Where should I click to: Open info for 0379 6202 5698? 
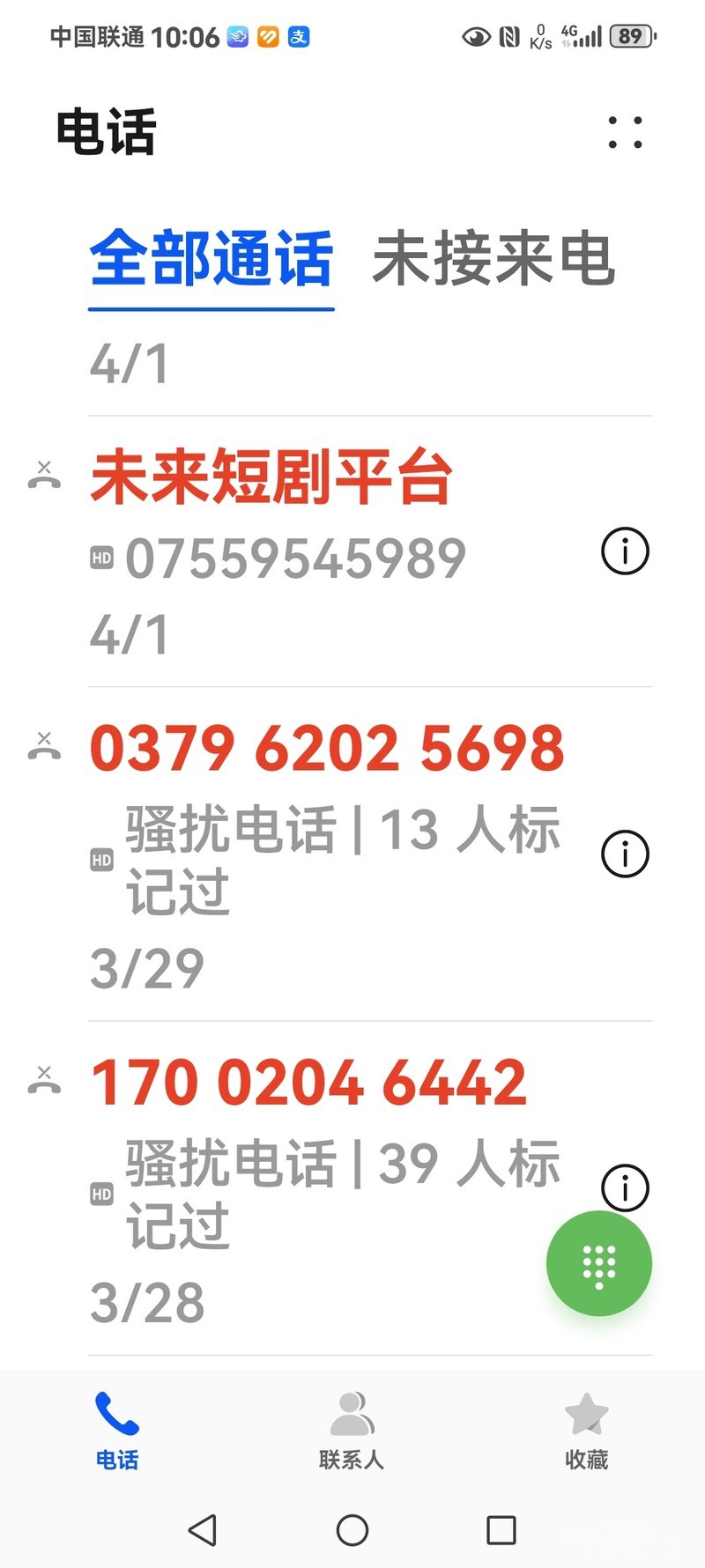pyautogui.click(x=625, y=854)
